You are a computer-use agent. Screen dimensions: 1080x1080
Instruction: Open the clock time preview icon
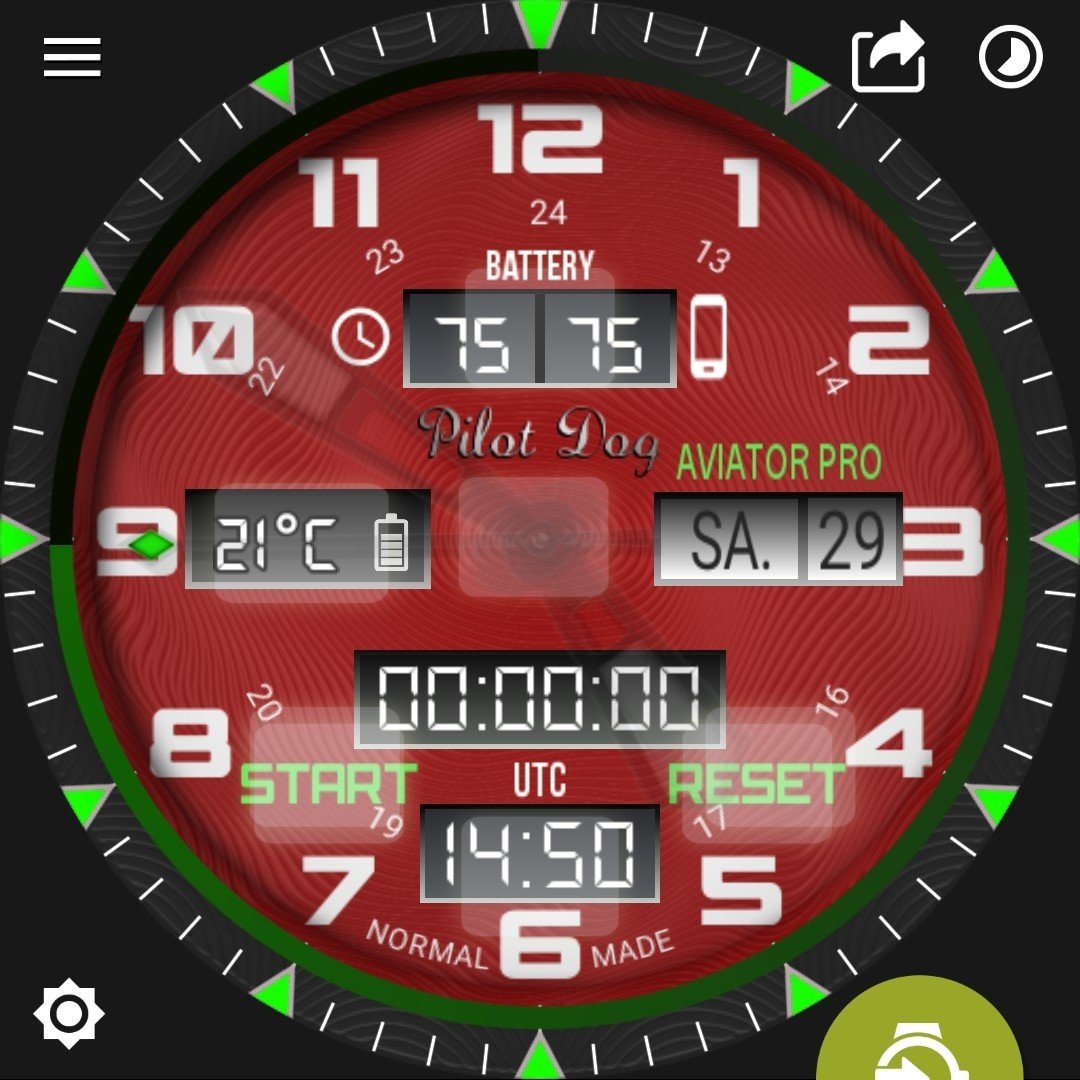click(1010, 59)
